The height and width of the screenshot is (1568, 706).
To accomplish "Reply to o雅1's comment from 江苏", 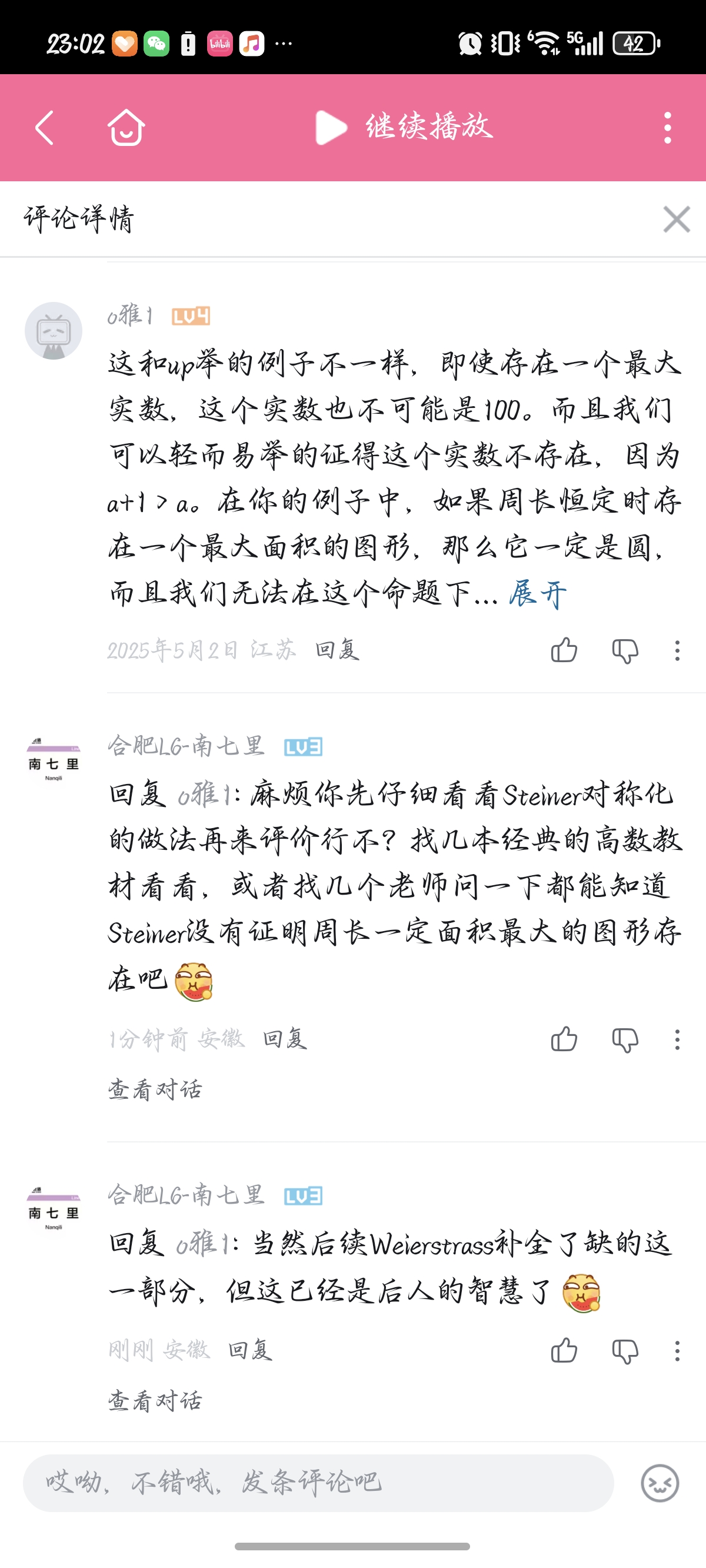I will pos(337,650).
